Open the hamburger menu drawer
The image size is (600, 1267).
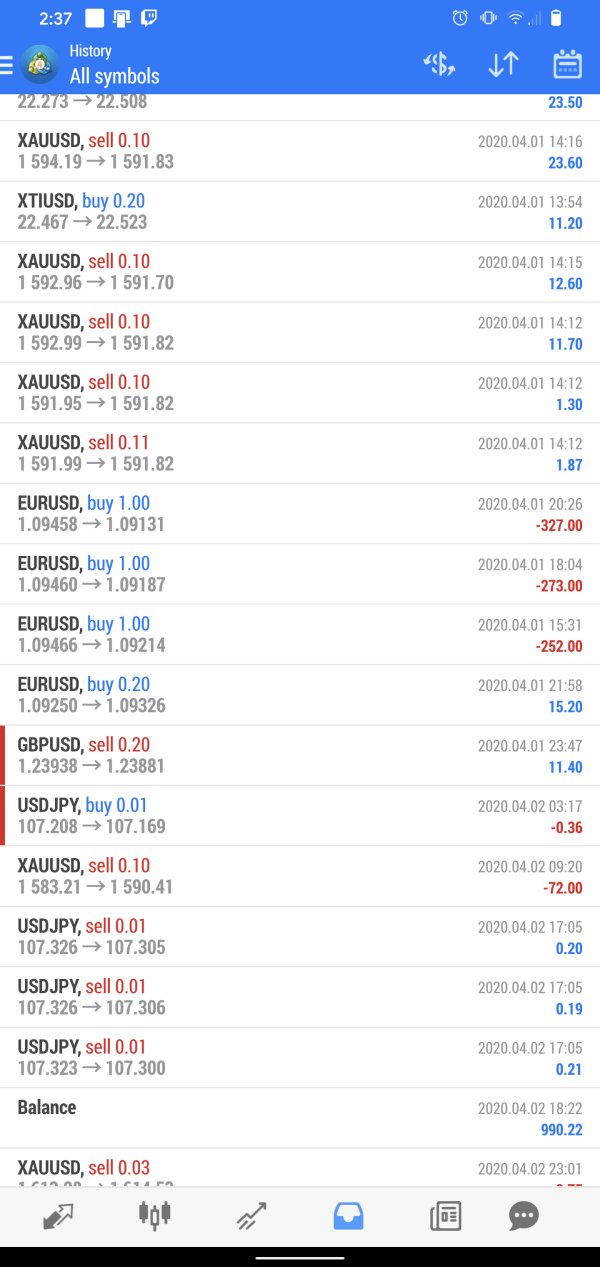(8, 64)
